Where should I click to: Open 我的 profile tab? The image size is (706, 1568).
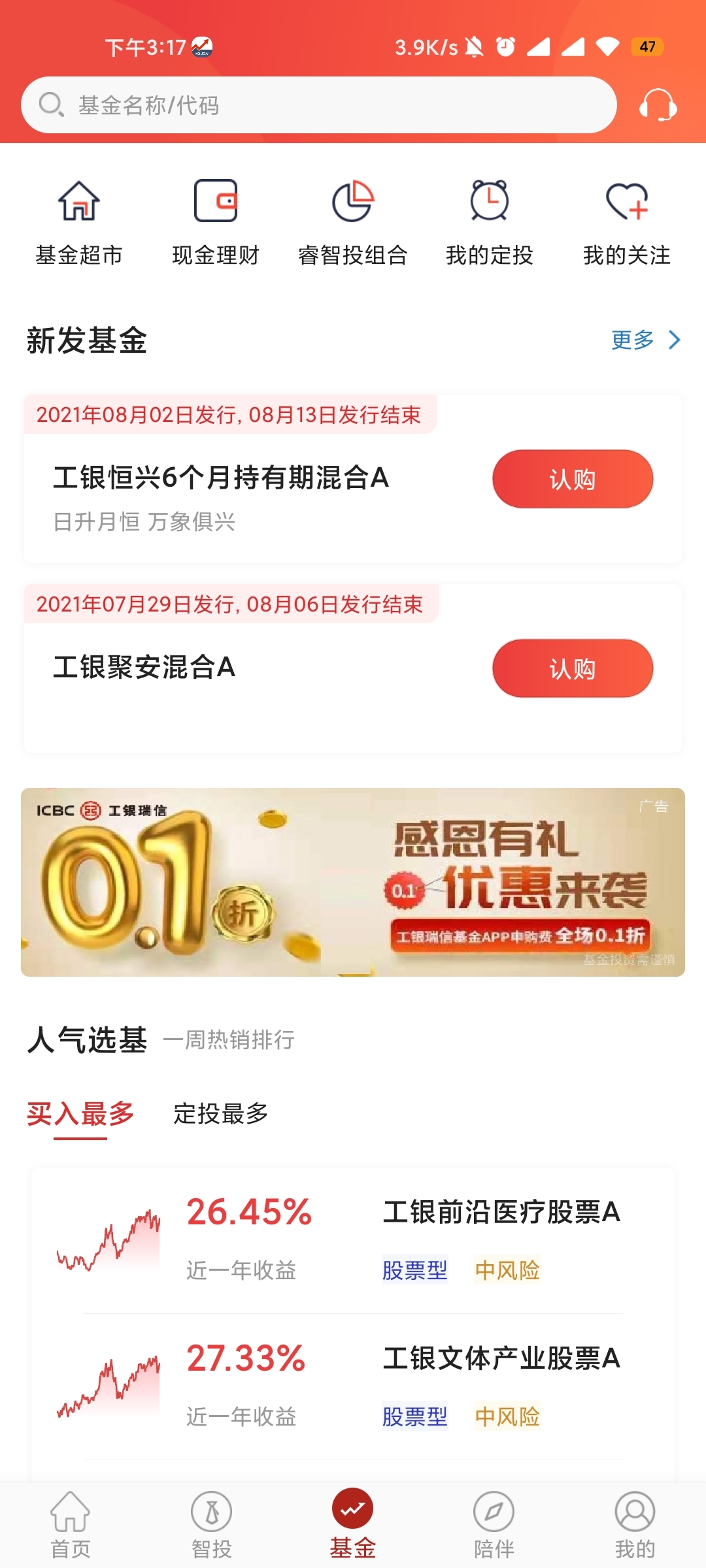tap(634, 1516)
